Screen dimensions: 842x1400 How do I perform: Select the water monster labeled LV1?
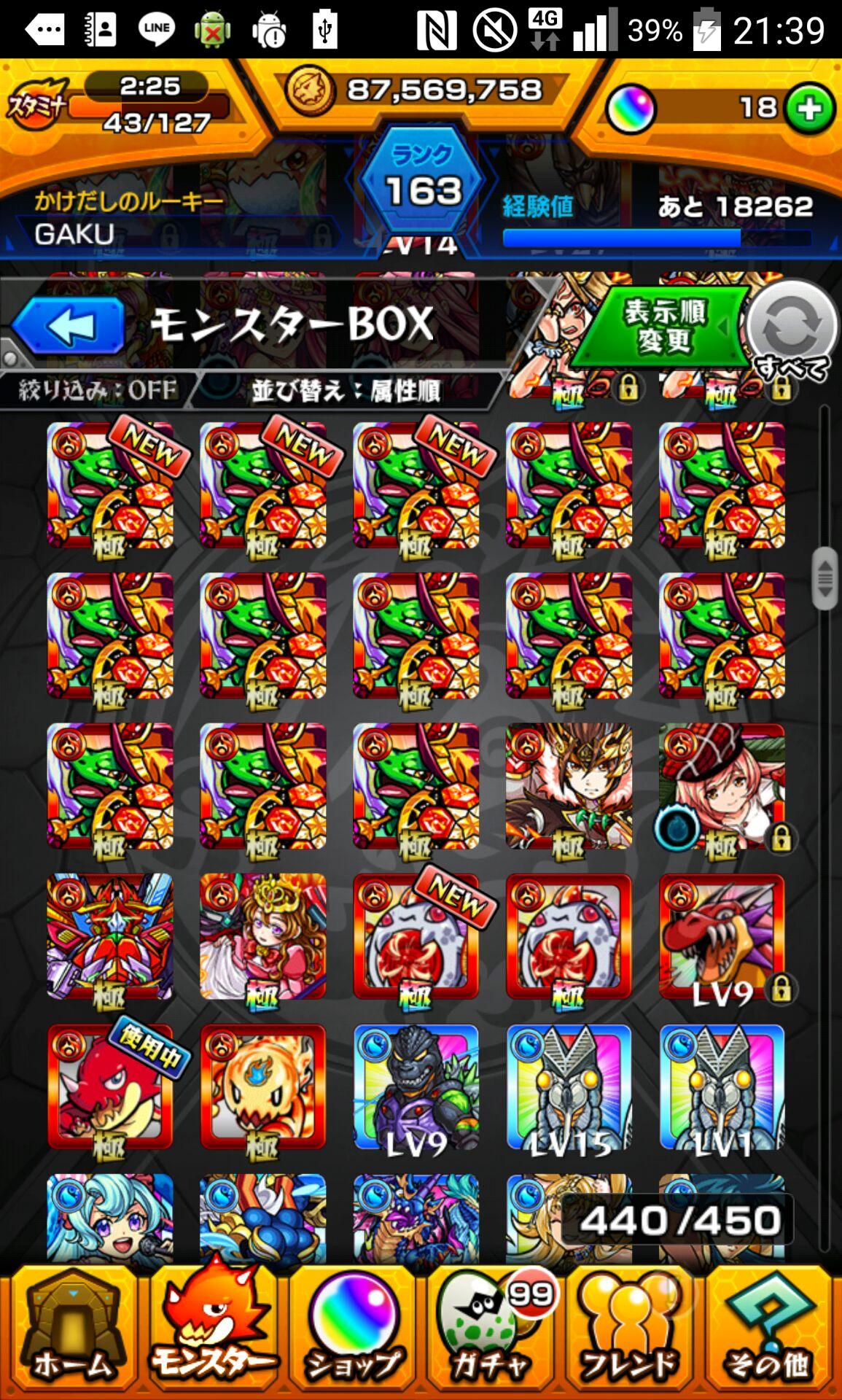coord(722,1086)
